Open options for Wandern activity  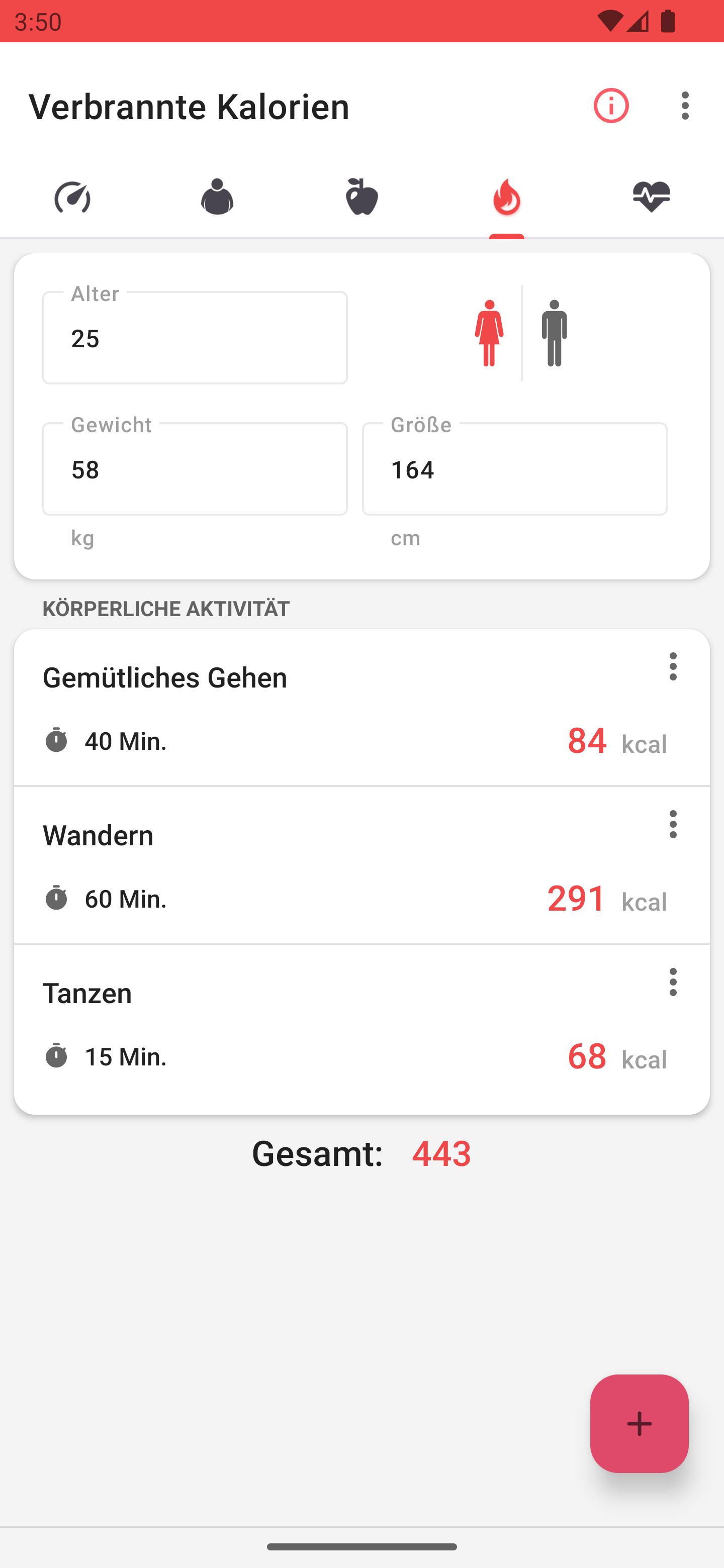[x=673, y=824]
